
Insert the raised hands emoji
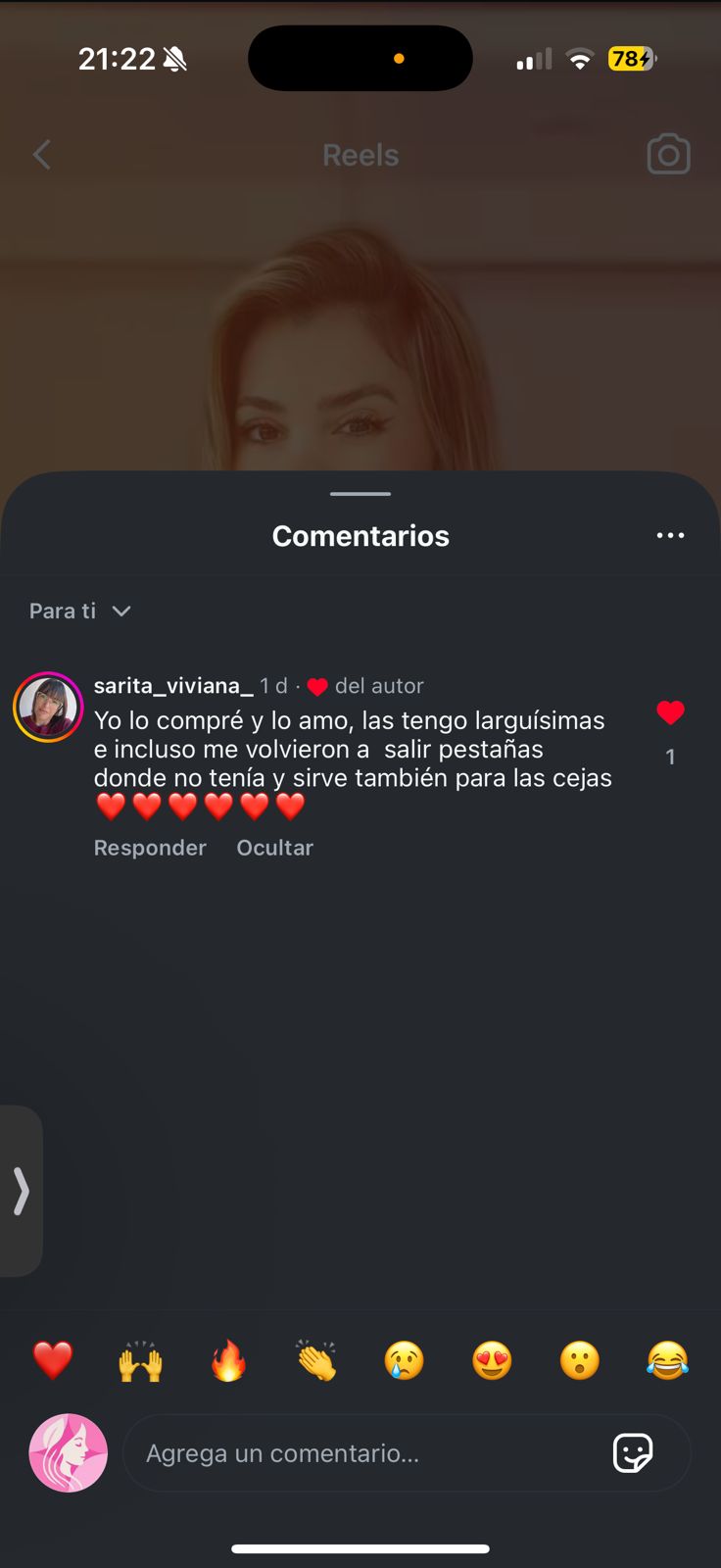click(x=140, y=1360)
